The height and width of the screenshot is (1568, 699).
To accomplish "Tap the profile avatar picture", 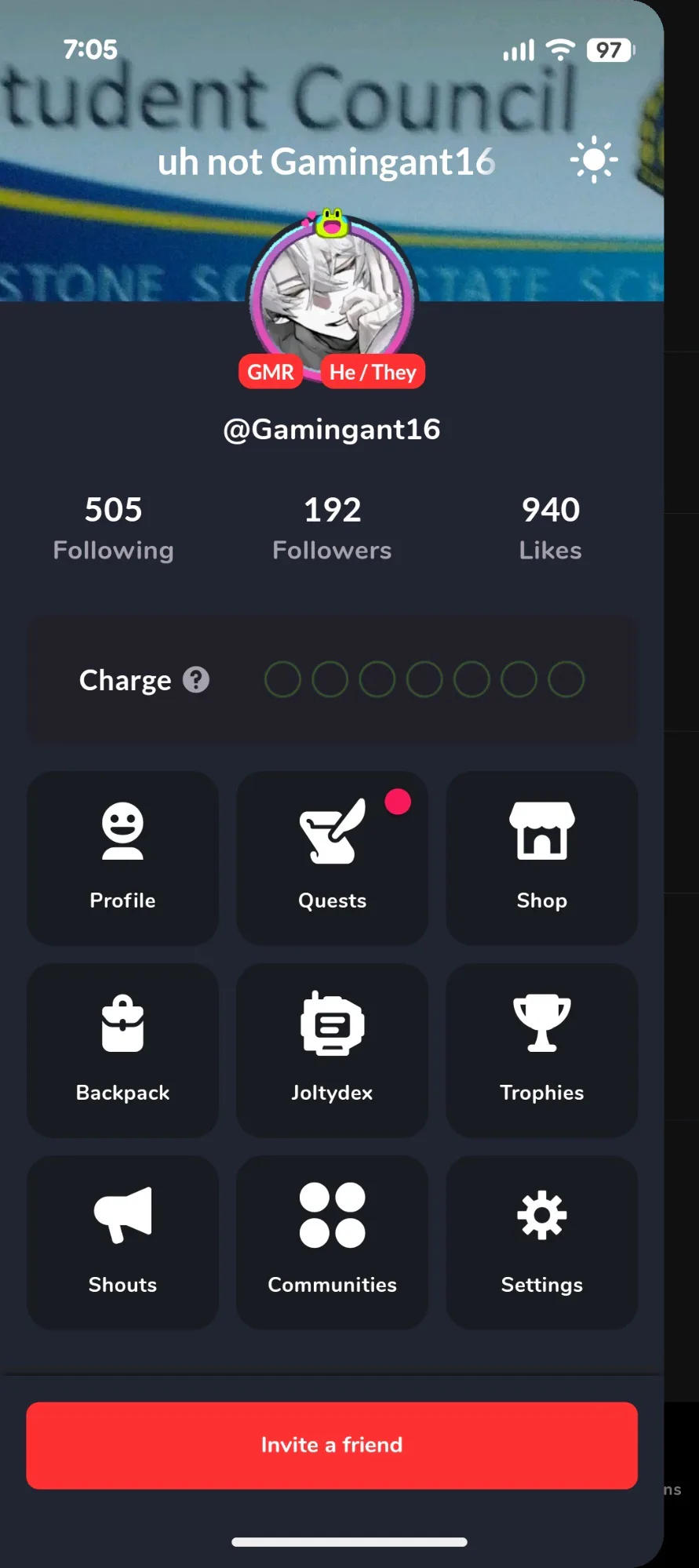I will (x=333, y=297).
